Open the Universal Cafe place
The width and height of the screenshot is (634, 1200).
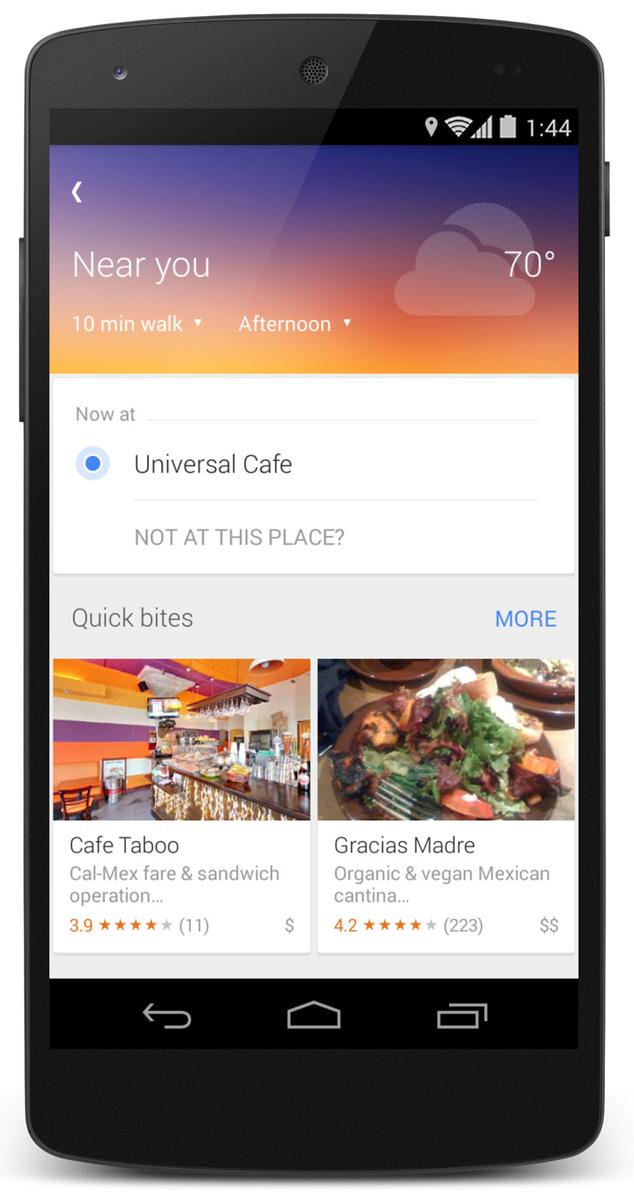coord(314,464)
